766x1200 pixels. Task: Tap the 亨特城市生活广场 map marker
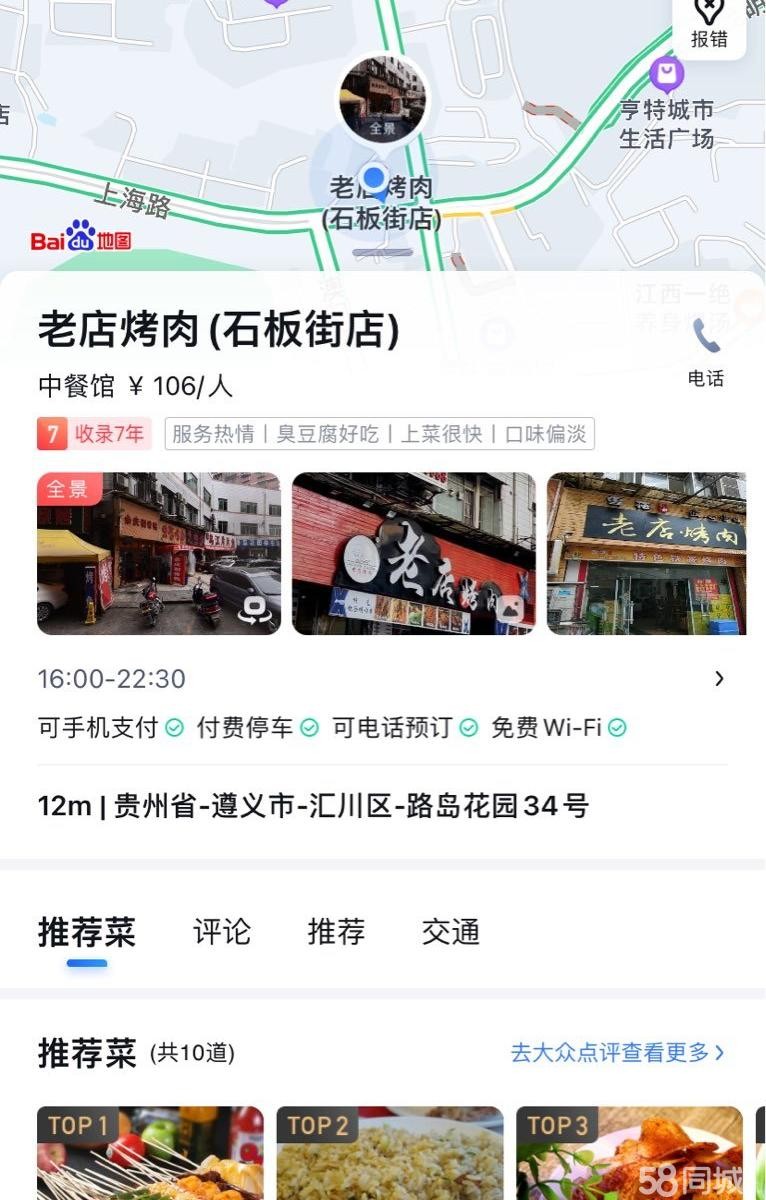pyautogui.click(x=666, y=73)
